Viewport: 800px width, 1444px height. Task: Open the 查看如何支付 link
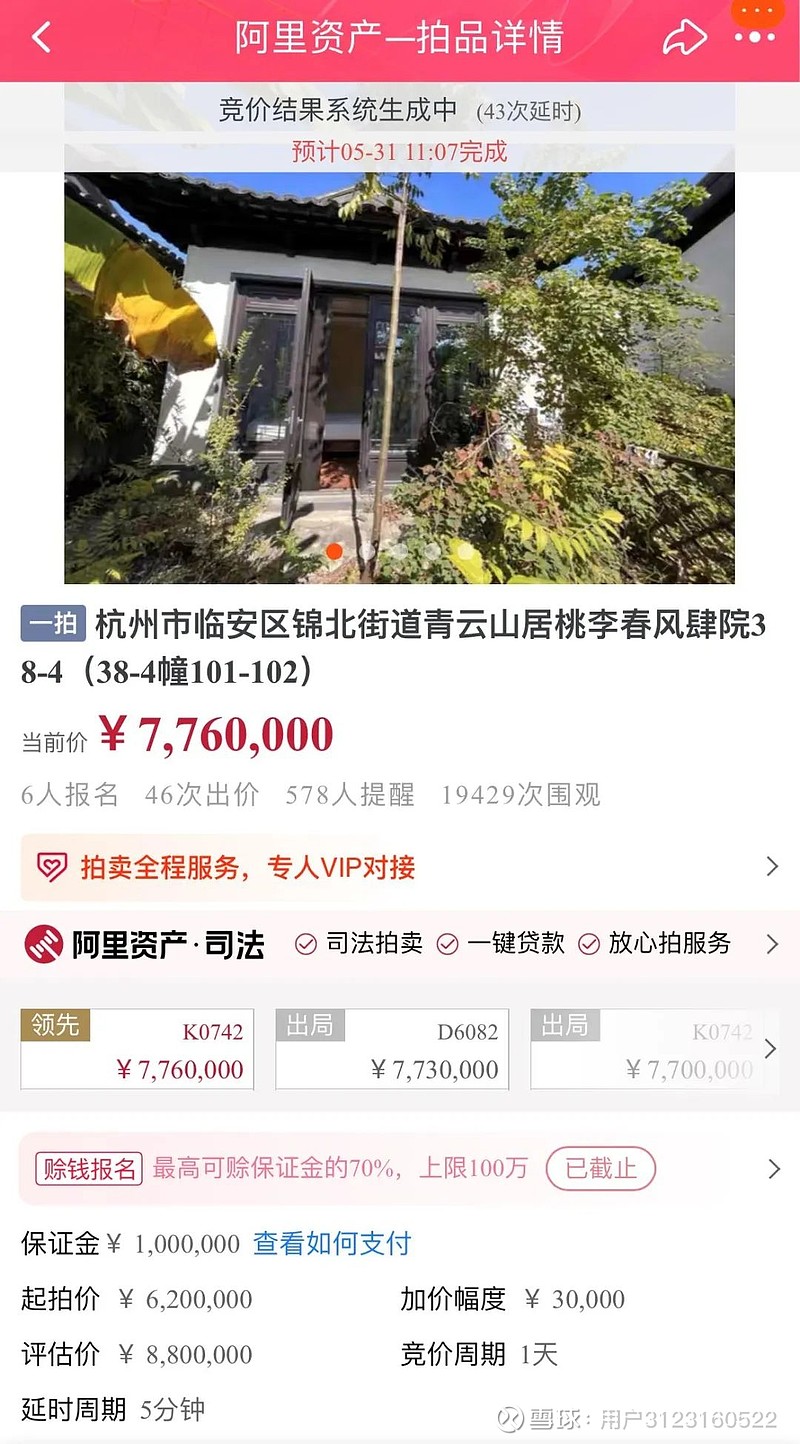tap(332, 1244)
